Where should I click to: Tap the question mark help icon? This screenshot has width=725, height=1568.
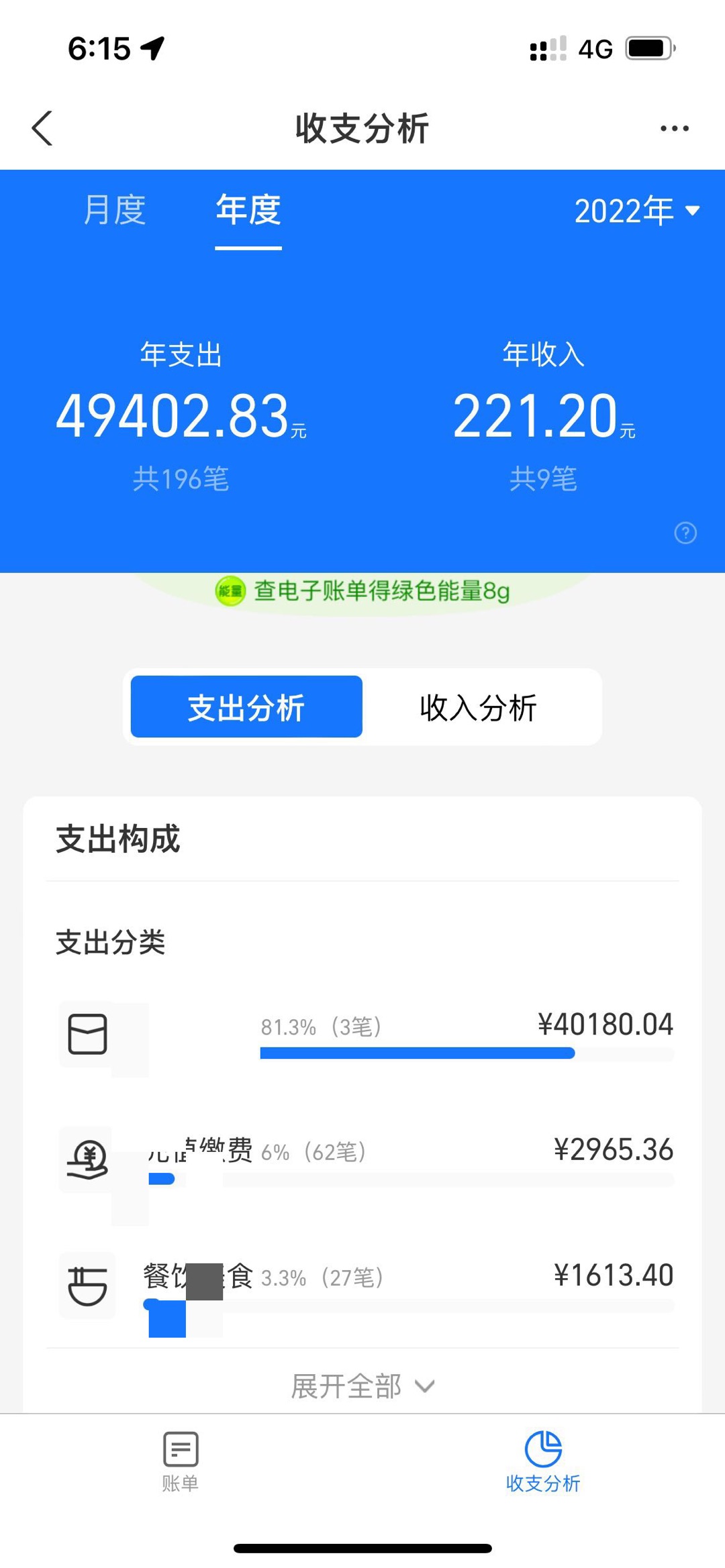click(685, 533)
